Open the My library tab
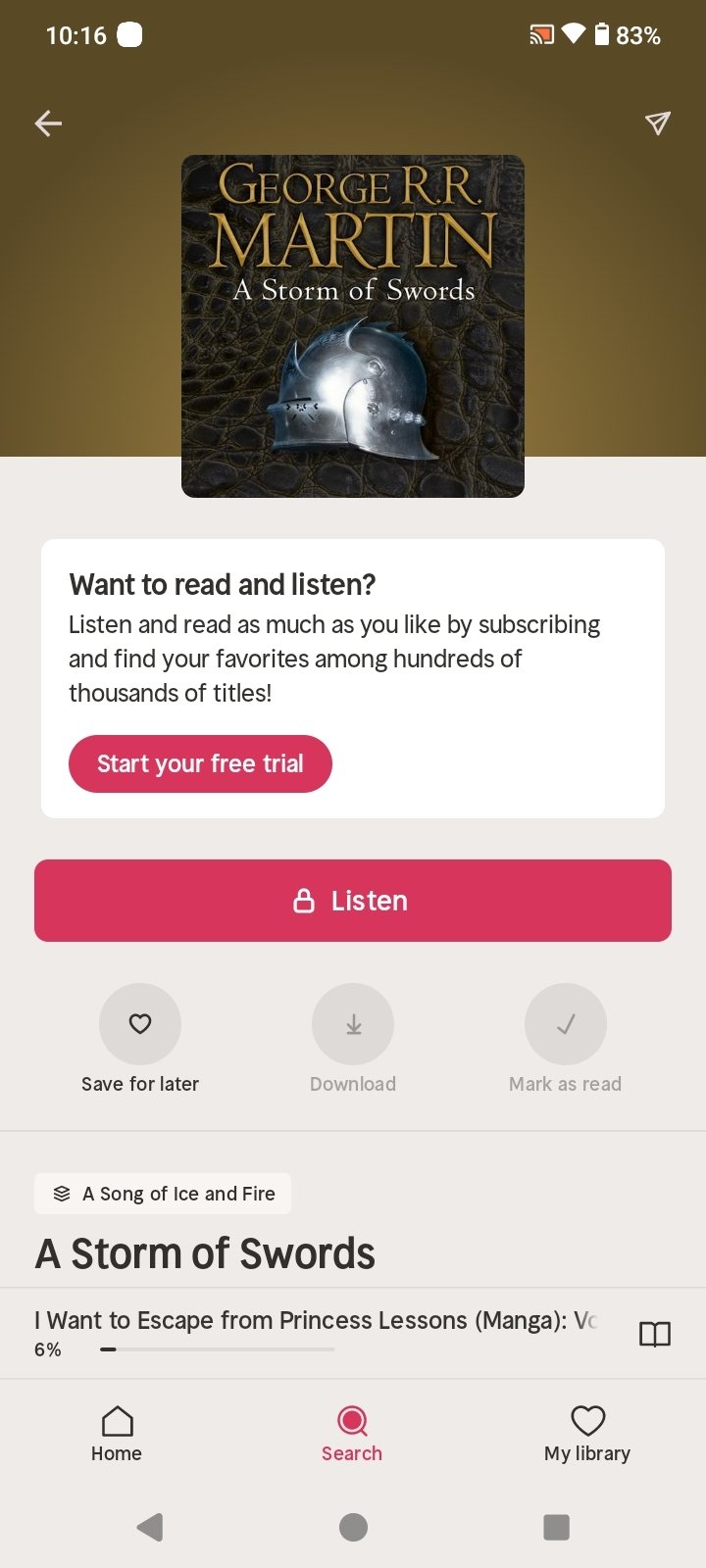The height and width of the screenshot is (1568, 706). [x=587, y=1434]
